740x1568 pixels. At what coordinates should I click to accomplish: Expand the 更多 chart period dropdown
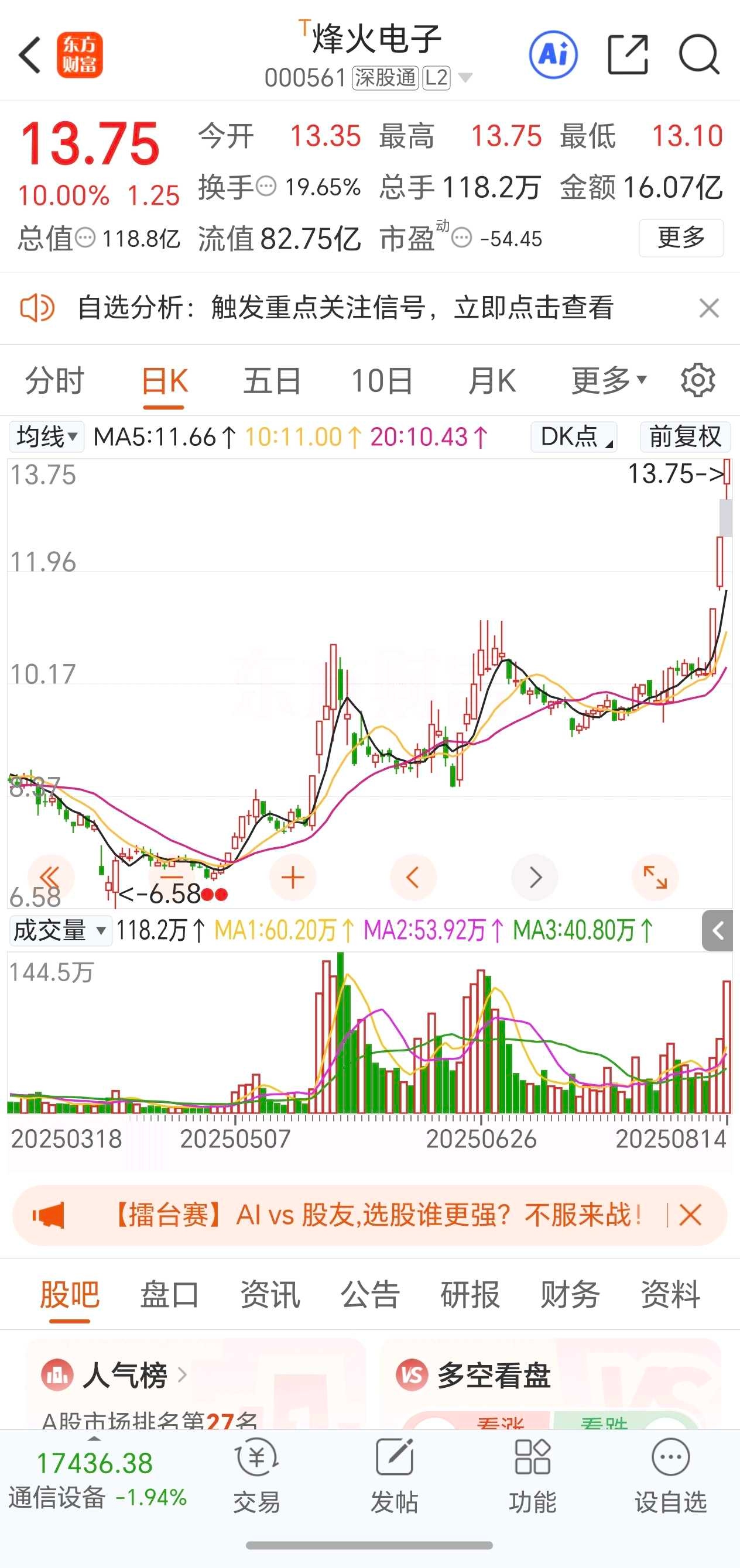pyautogui.click(x=608, y=381)
